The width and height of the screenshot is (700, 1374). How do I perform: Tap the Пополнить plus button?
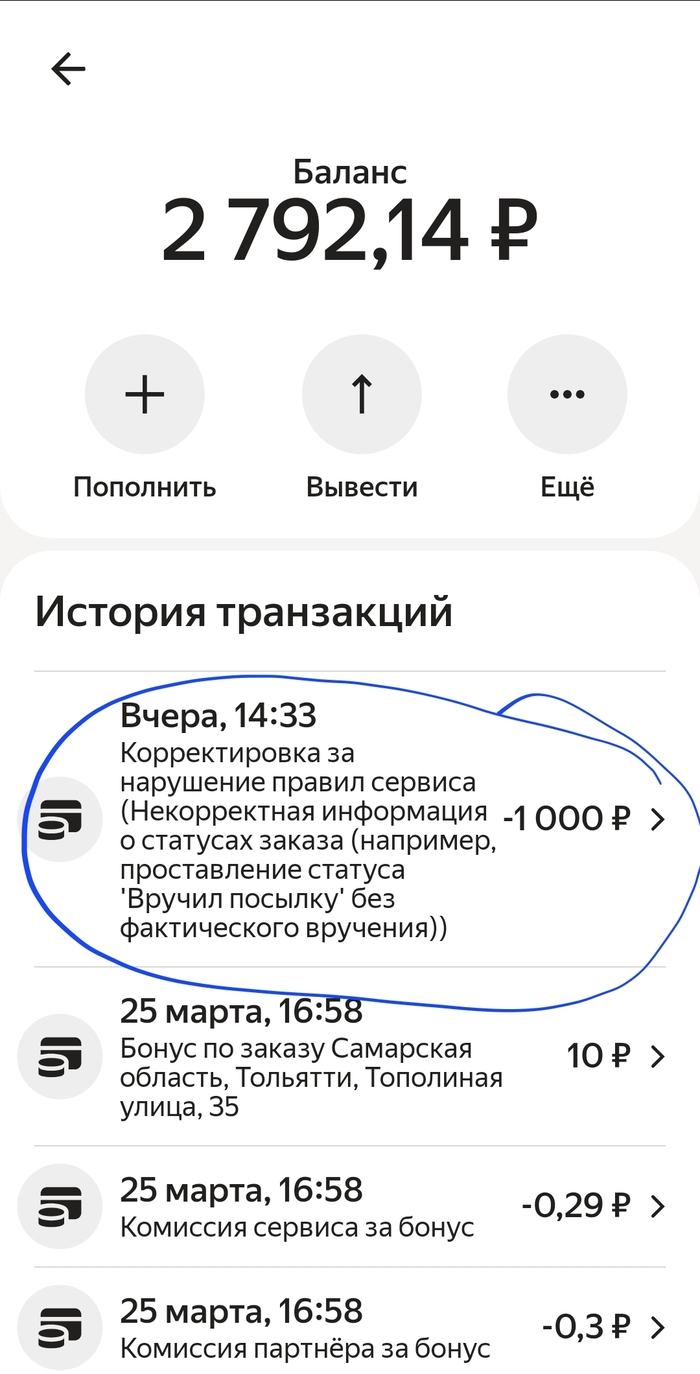144,394
